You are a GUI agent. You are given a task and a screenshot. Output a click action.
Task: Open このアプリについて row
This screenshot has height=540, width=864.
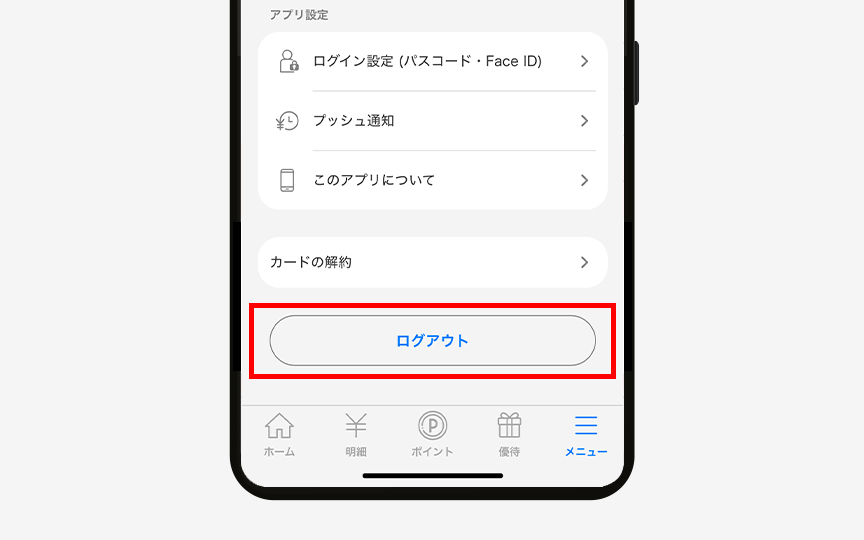(x=432, y=181)
